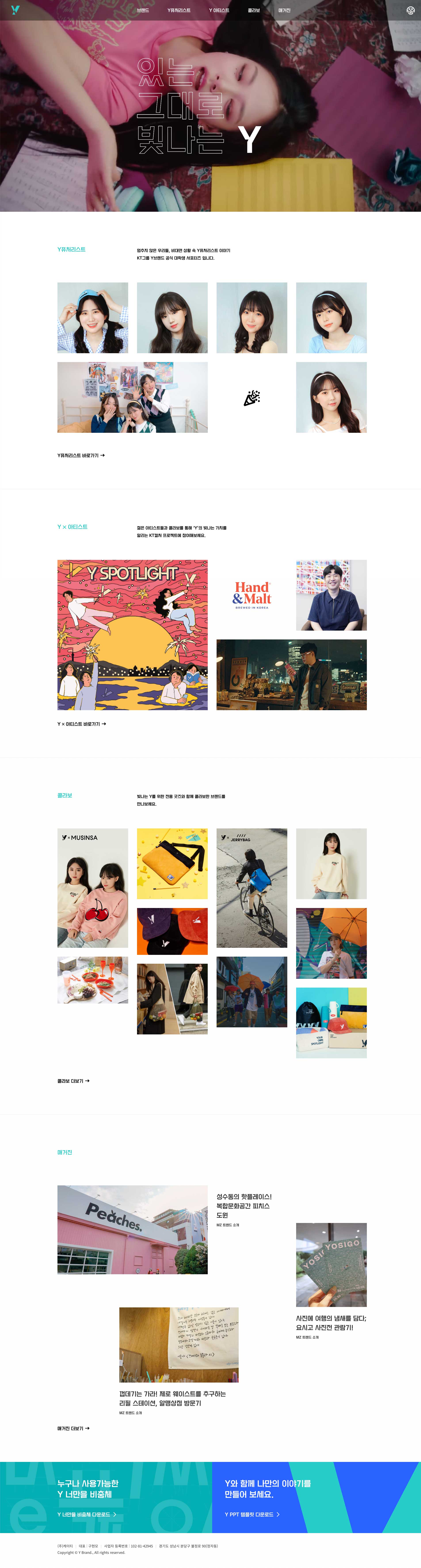Open 매거진 from the top navigation

284,10
